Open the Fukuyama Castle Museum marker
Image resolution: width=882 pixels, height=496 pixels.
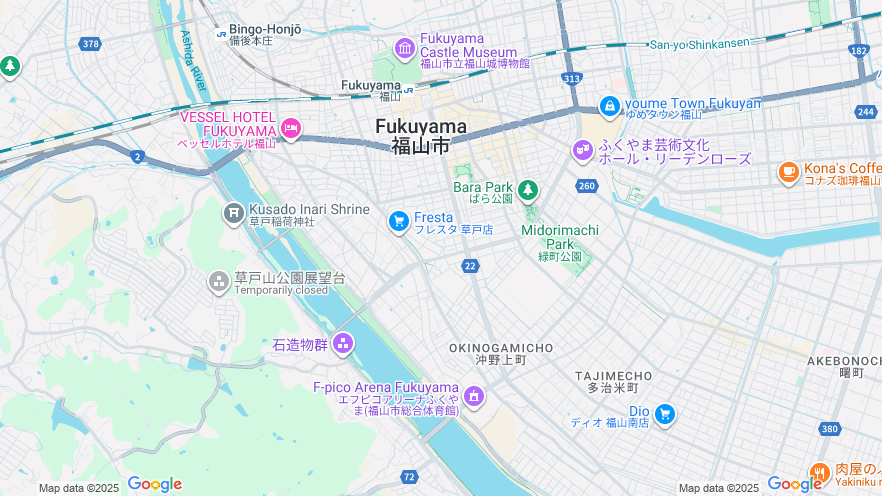pos(405,47)
